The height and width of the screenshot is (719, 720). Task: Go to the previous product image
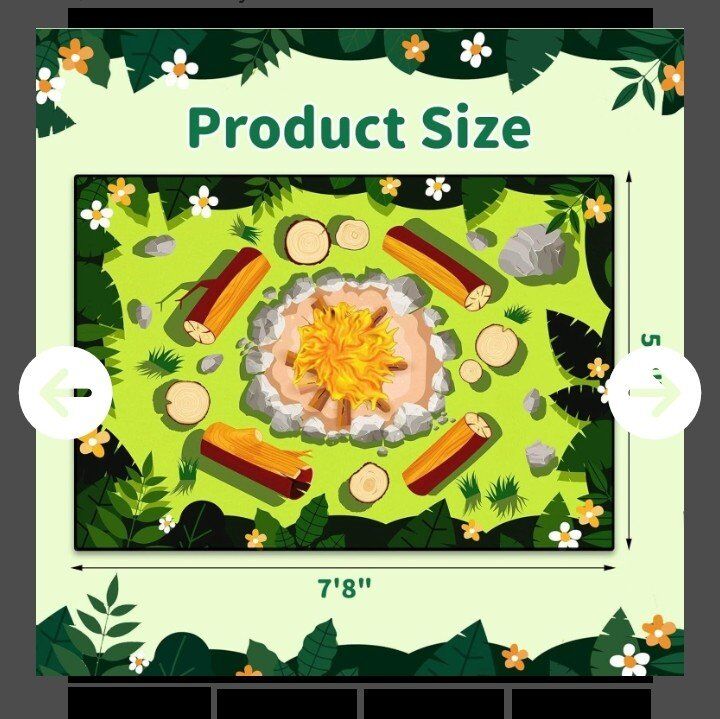[65, 393]
